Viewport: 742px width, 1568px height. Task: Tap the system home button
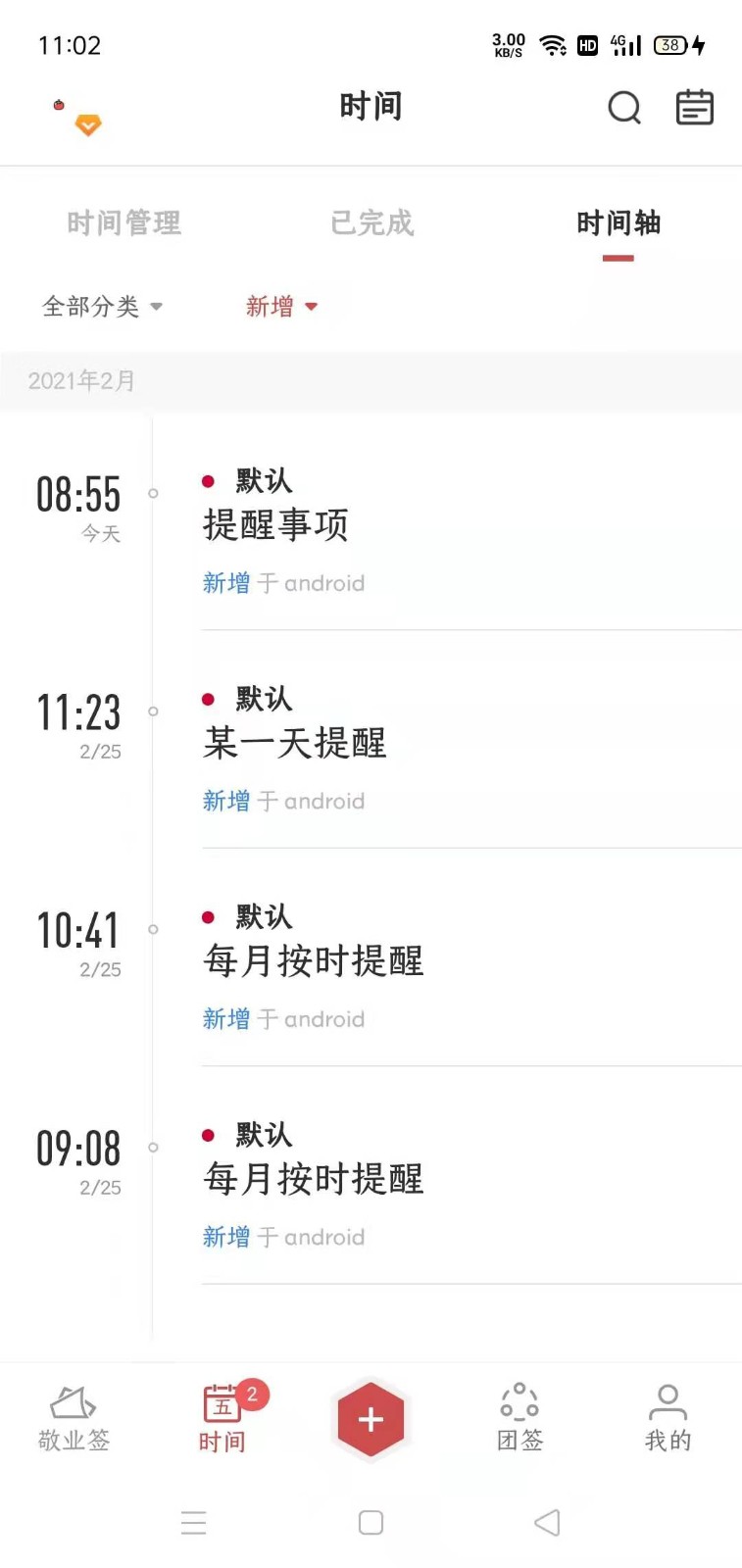(371, 1522)
